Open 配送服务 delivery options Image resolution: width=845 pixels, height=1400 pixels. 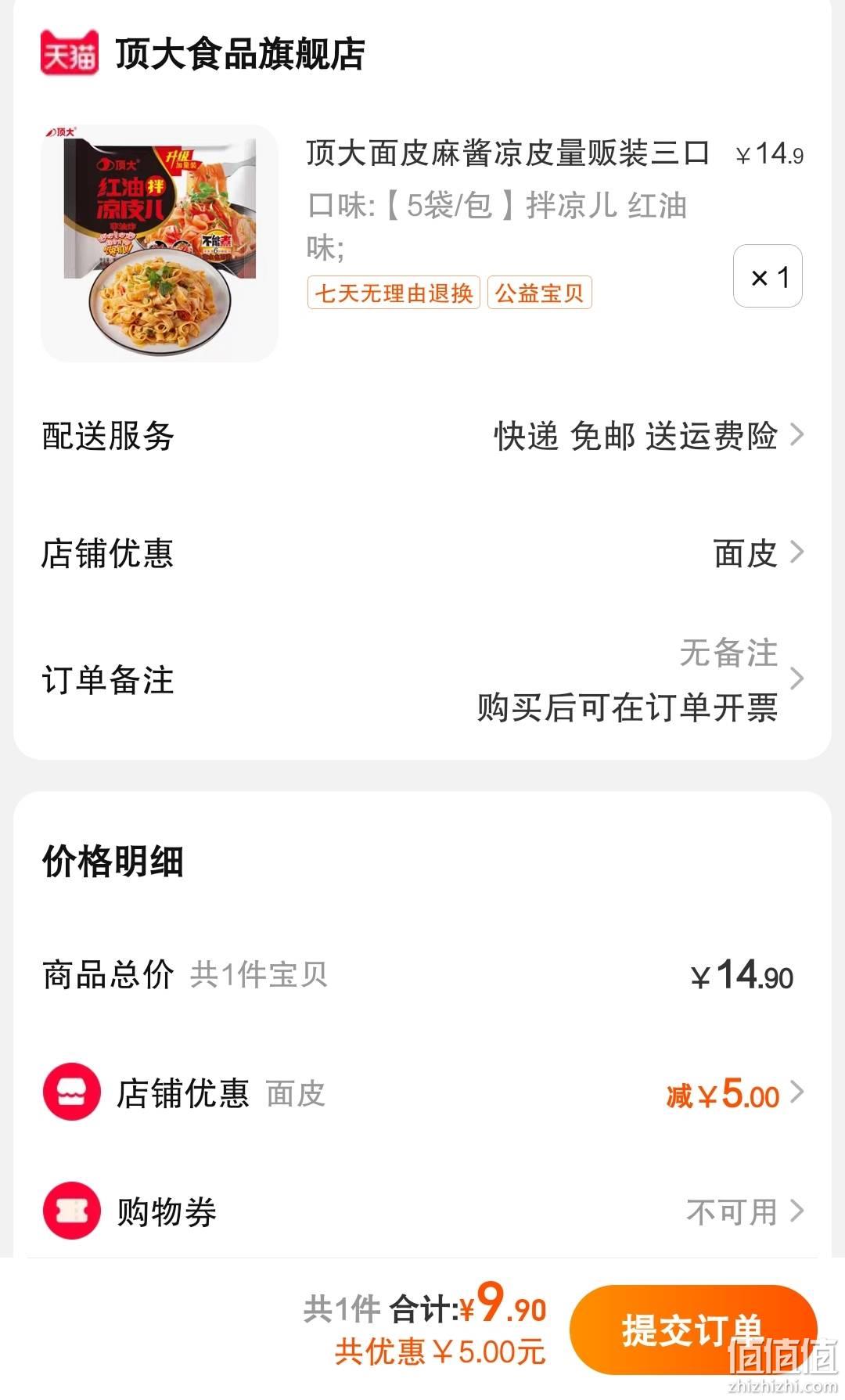pos(422,436)
